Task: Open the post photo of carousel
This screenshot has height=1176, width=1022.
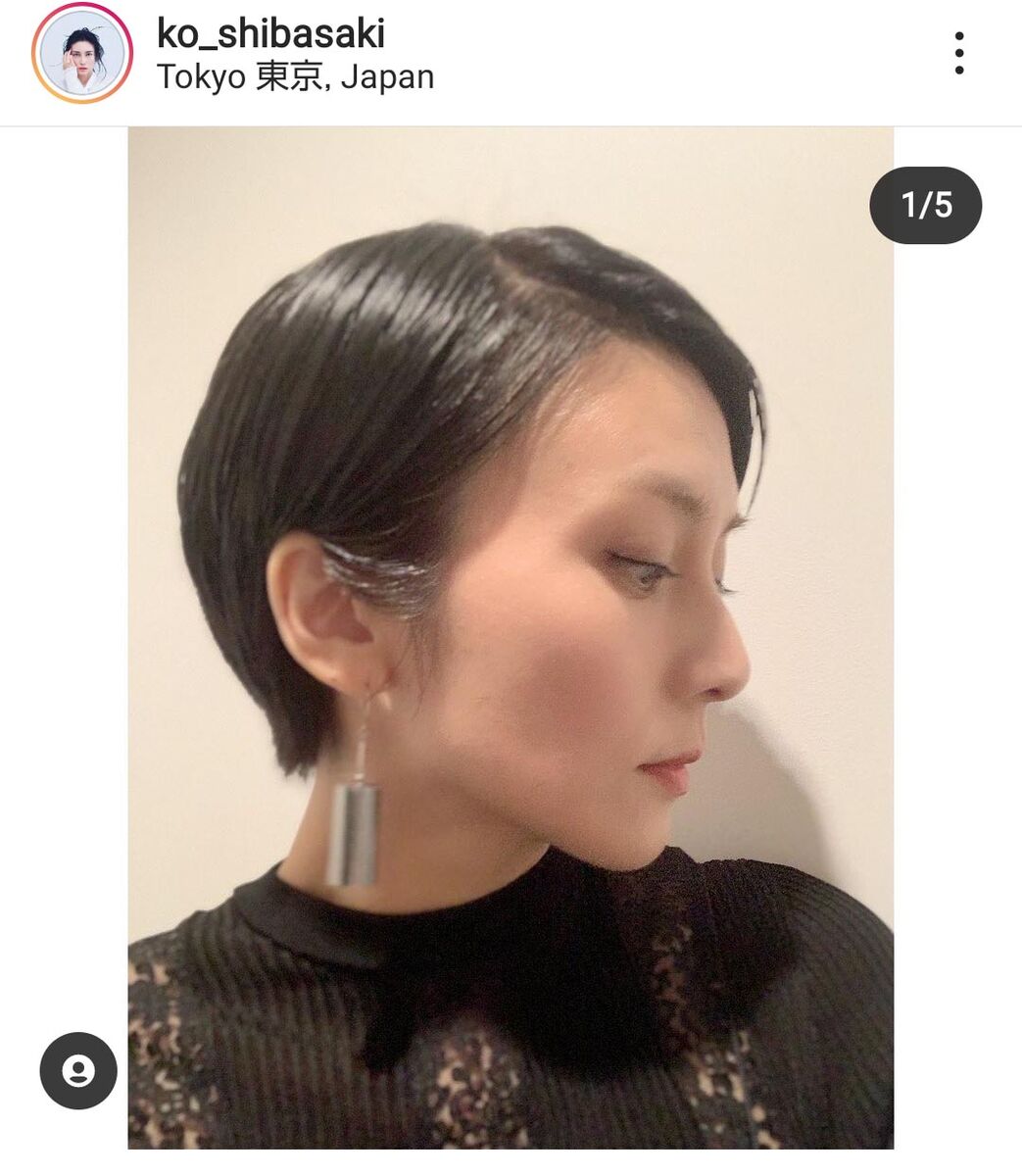Action: [x=511, y=637]
